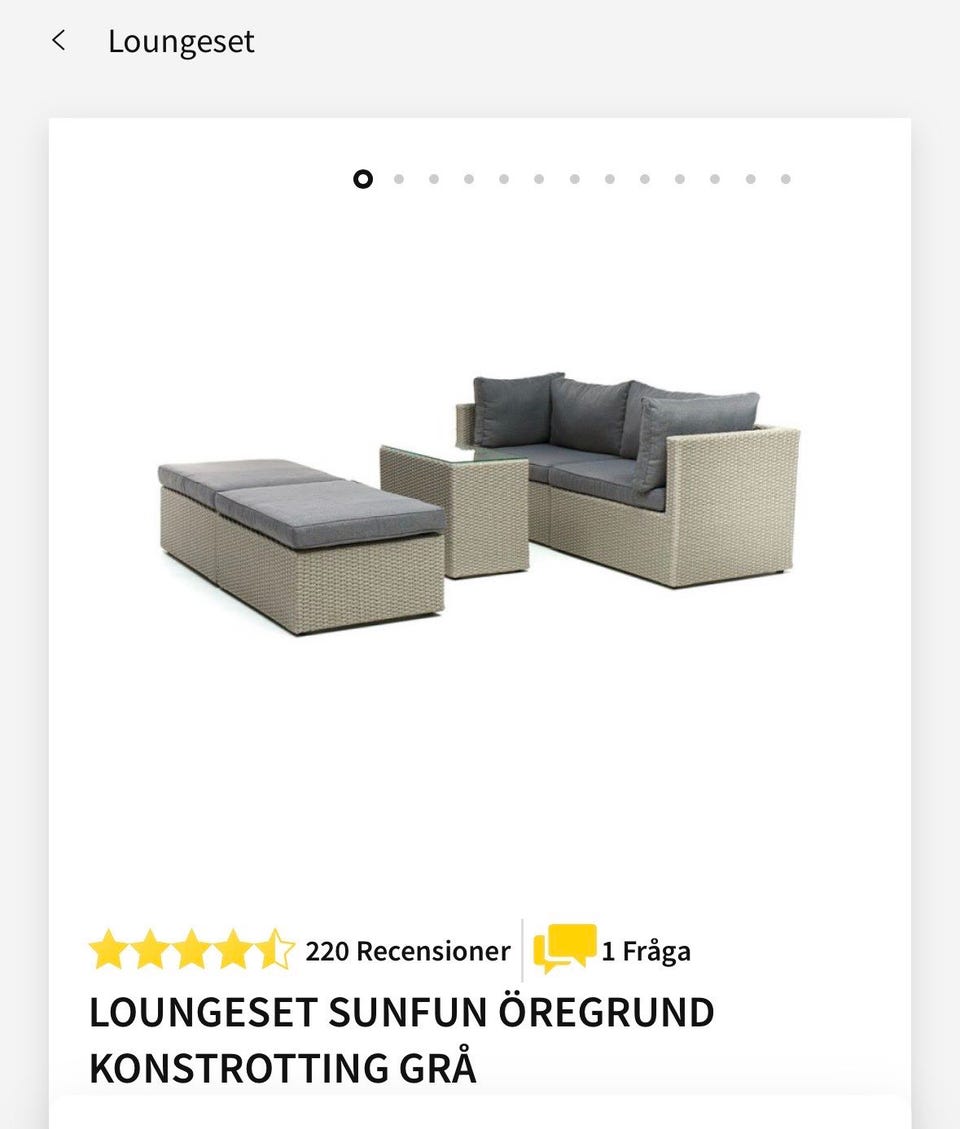960x1129 pixels.
Task: Select the active first carousel dot
Action: 363,178
